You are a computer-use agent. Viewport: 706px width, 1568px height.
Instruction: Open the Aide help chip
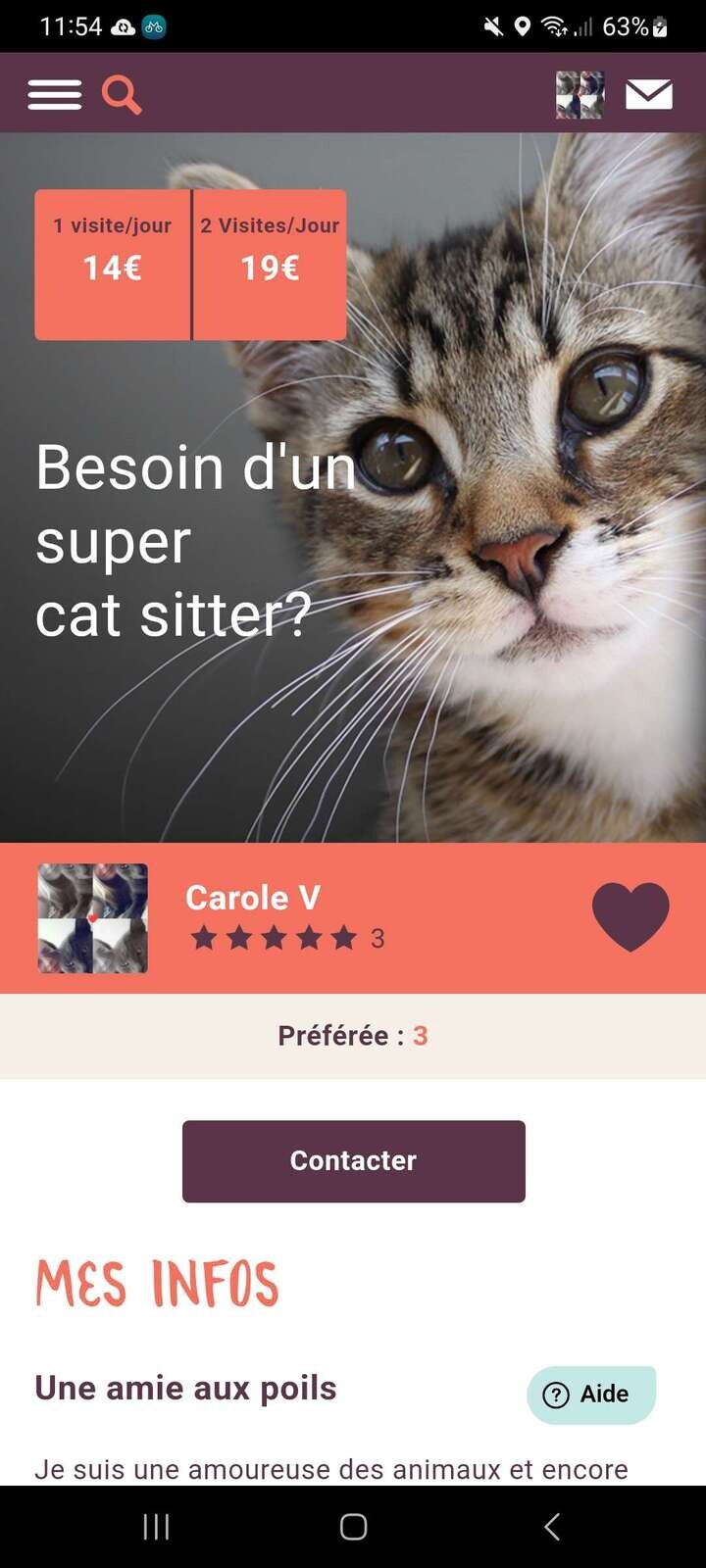[x=590, y=1394]
